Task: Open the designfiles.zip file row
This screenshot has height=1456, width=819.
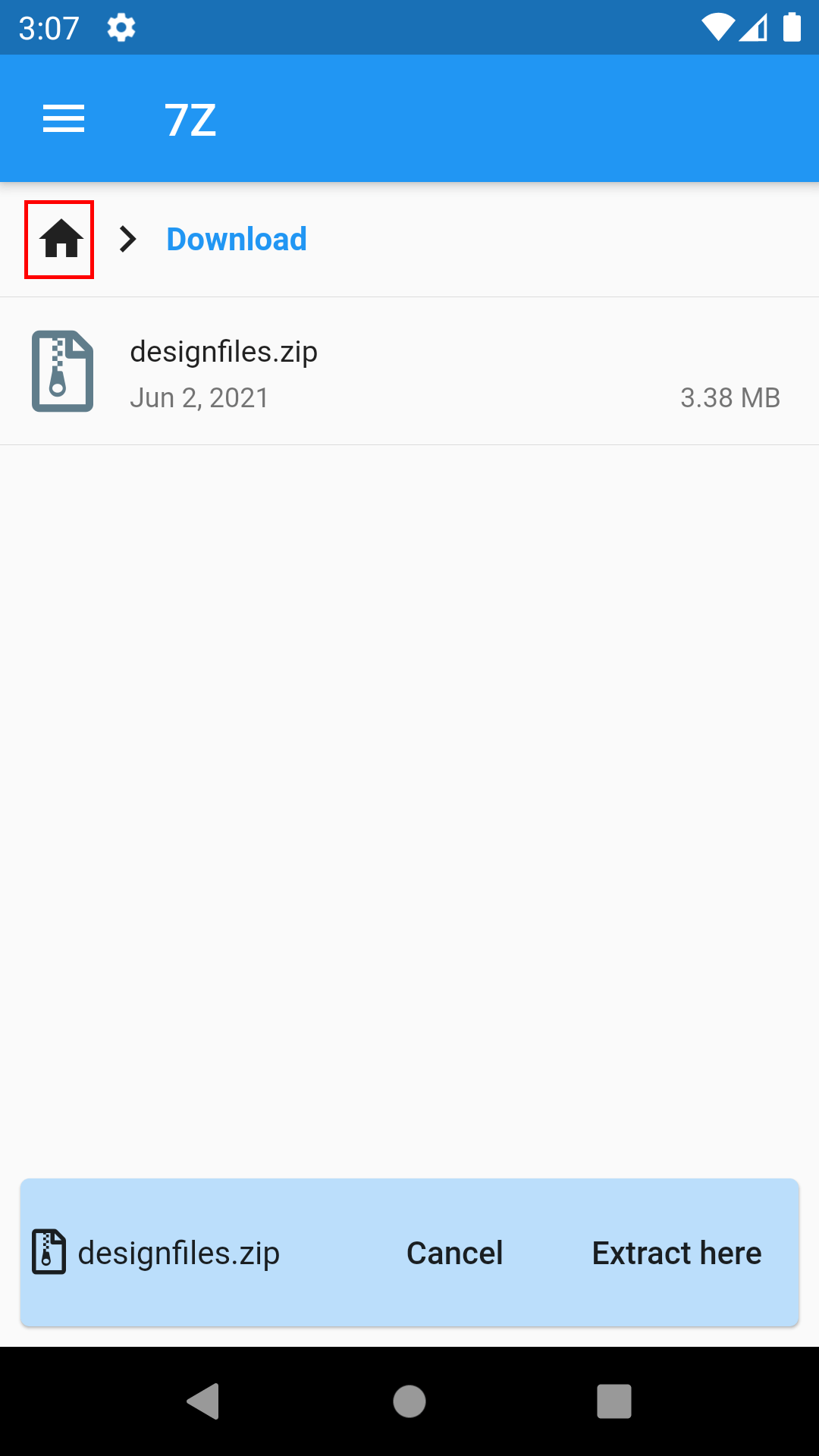Action: [x=409, y=372]
